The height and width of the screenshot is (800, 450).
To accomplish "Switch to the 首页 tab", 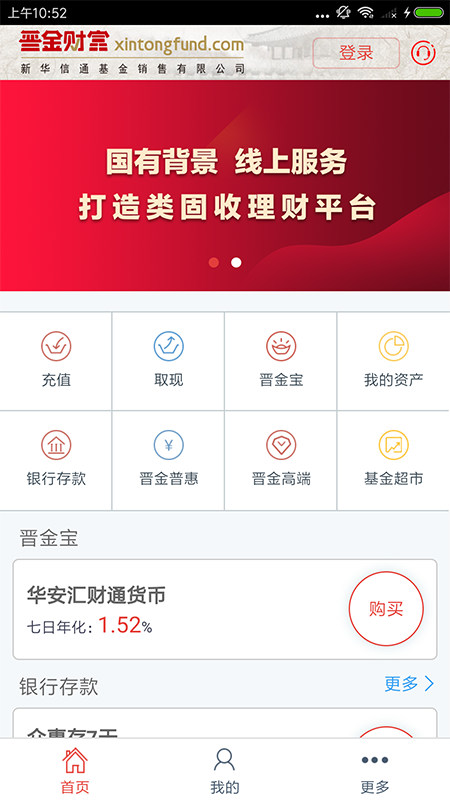I will [75, 770].
